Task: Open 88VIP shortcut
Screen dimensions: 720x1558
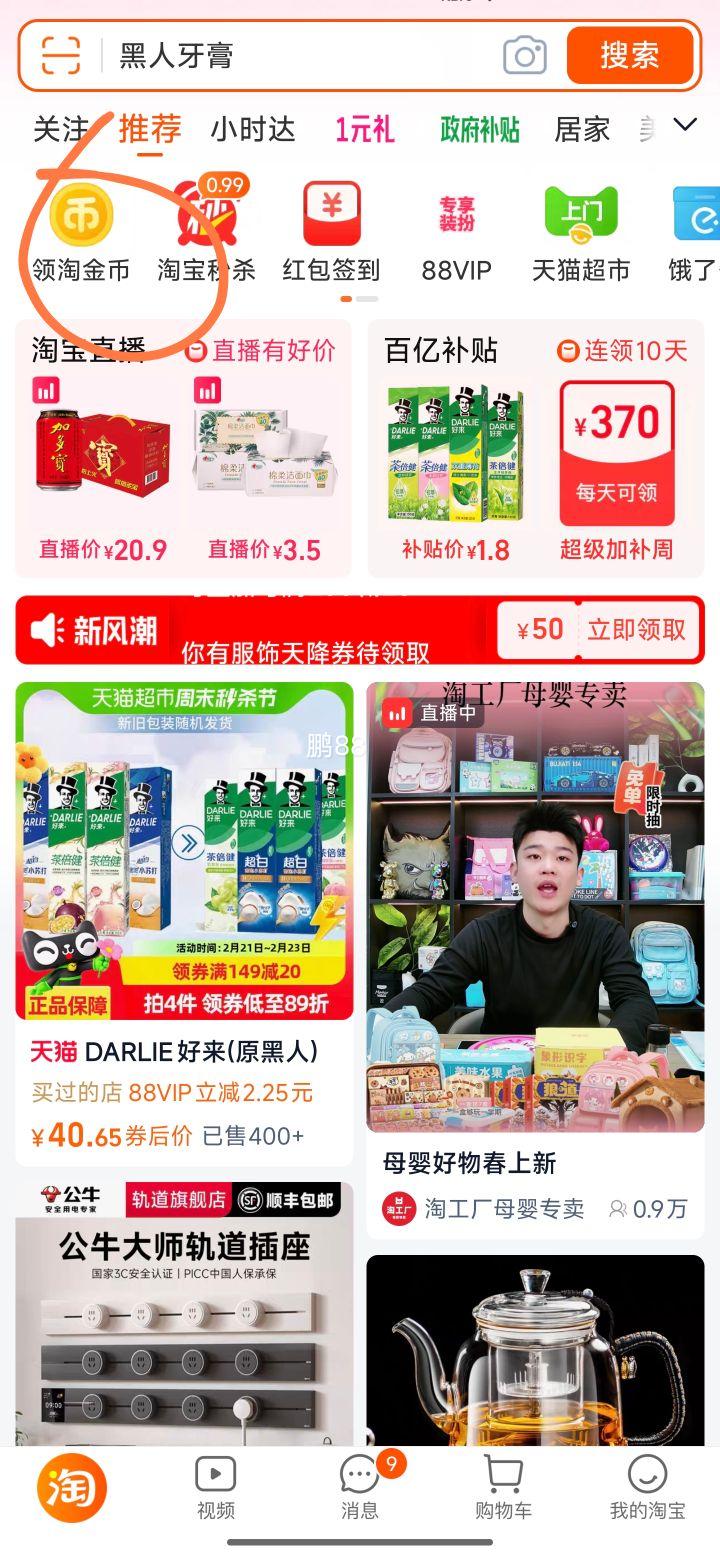Action: (457, 232)
